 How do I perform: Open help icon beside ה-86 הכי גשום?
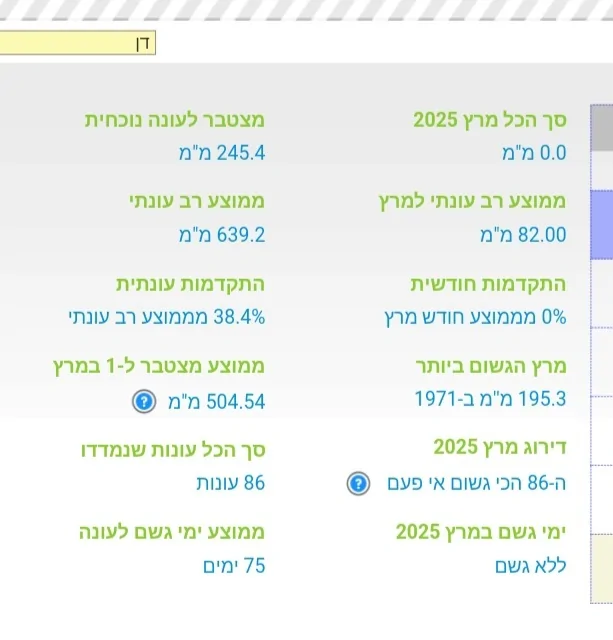click(358, 484)
